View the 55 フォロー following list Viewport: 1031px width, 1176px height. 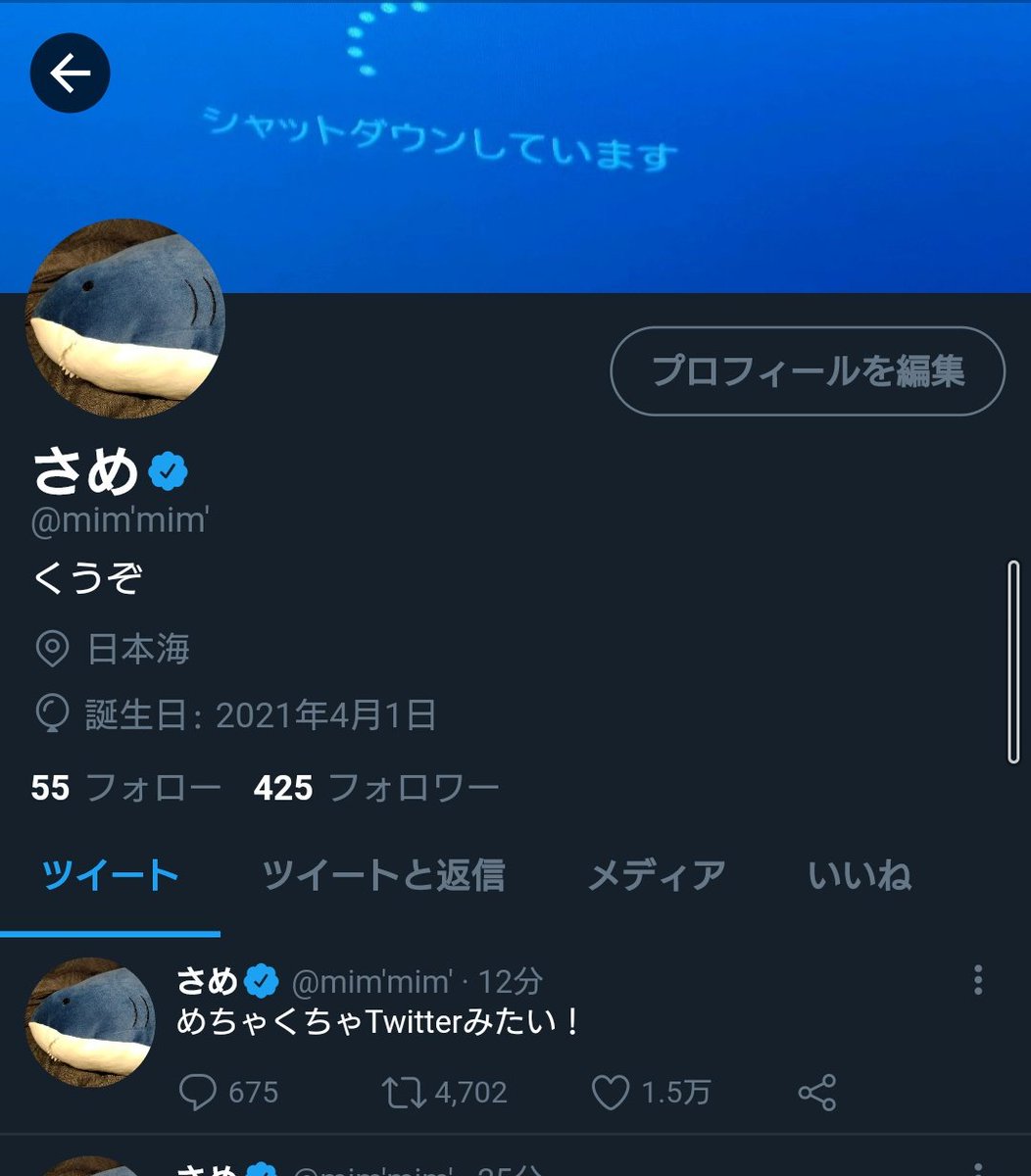[x=125, y=788]
